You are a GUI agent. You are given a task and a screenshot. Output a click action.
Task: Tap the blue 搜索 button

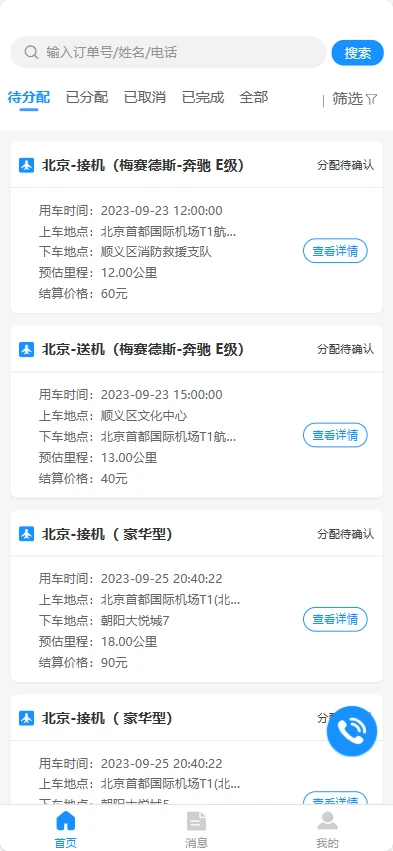pyautogui.click(x=358, y=53)
